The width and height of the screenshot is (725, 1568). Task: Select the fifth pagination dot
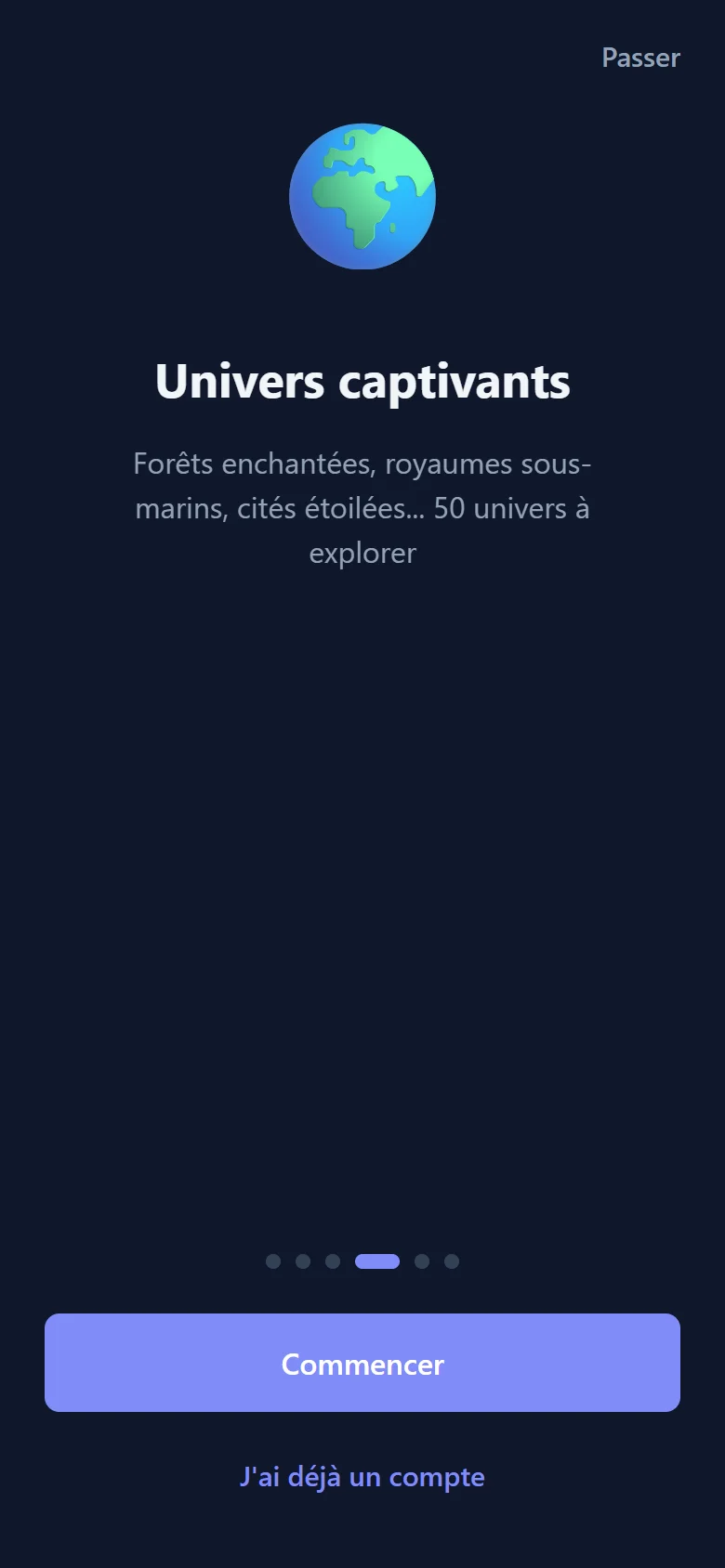pos(420,1261)
